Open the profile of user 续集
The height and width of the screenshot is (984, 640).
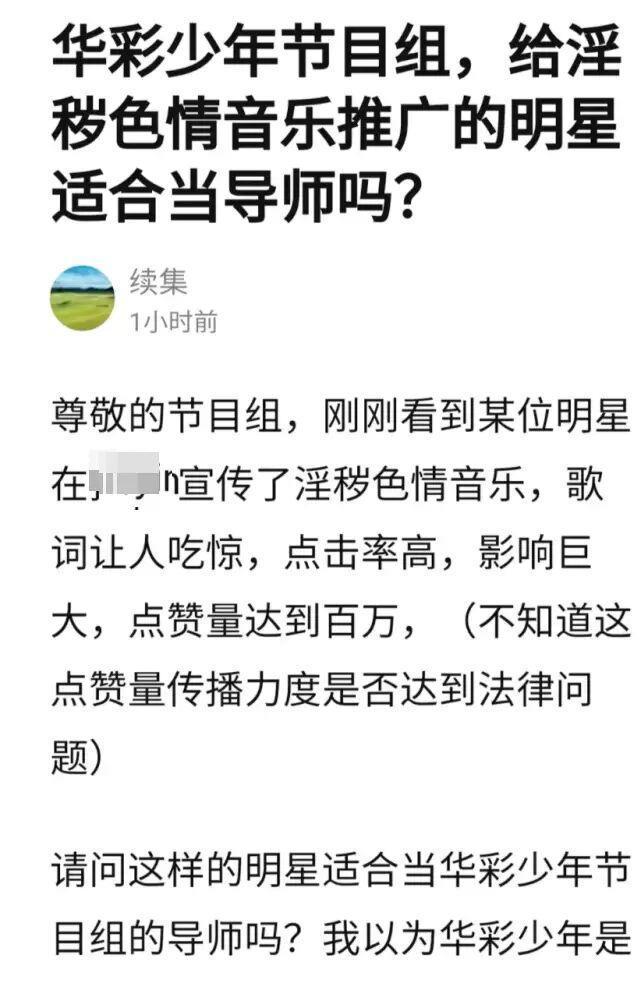[159, 281]
